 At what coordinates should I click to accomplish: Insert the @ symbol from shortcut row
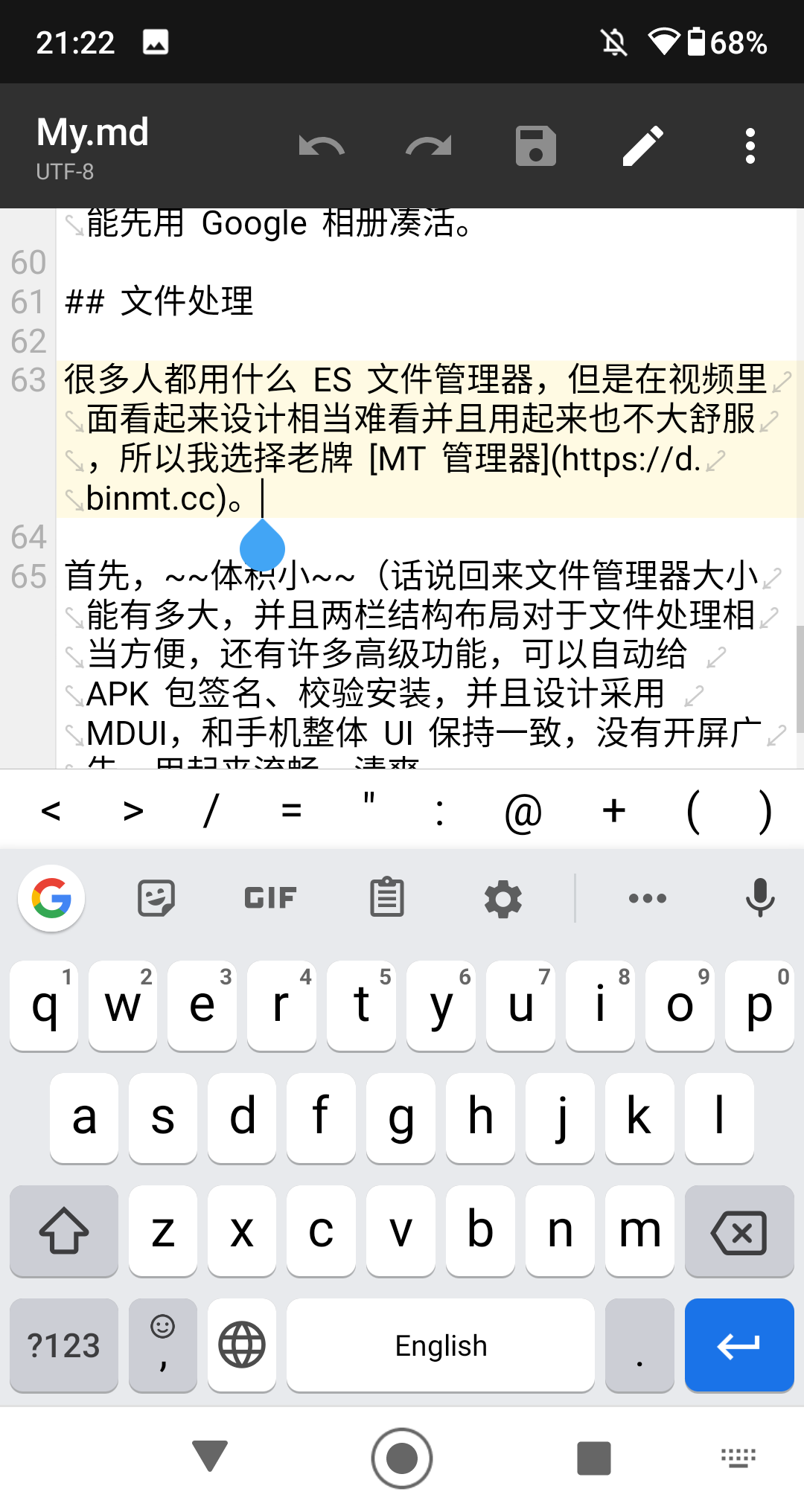coord(523,812)
